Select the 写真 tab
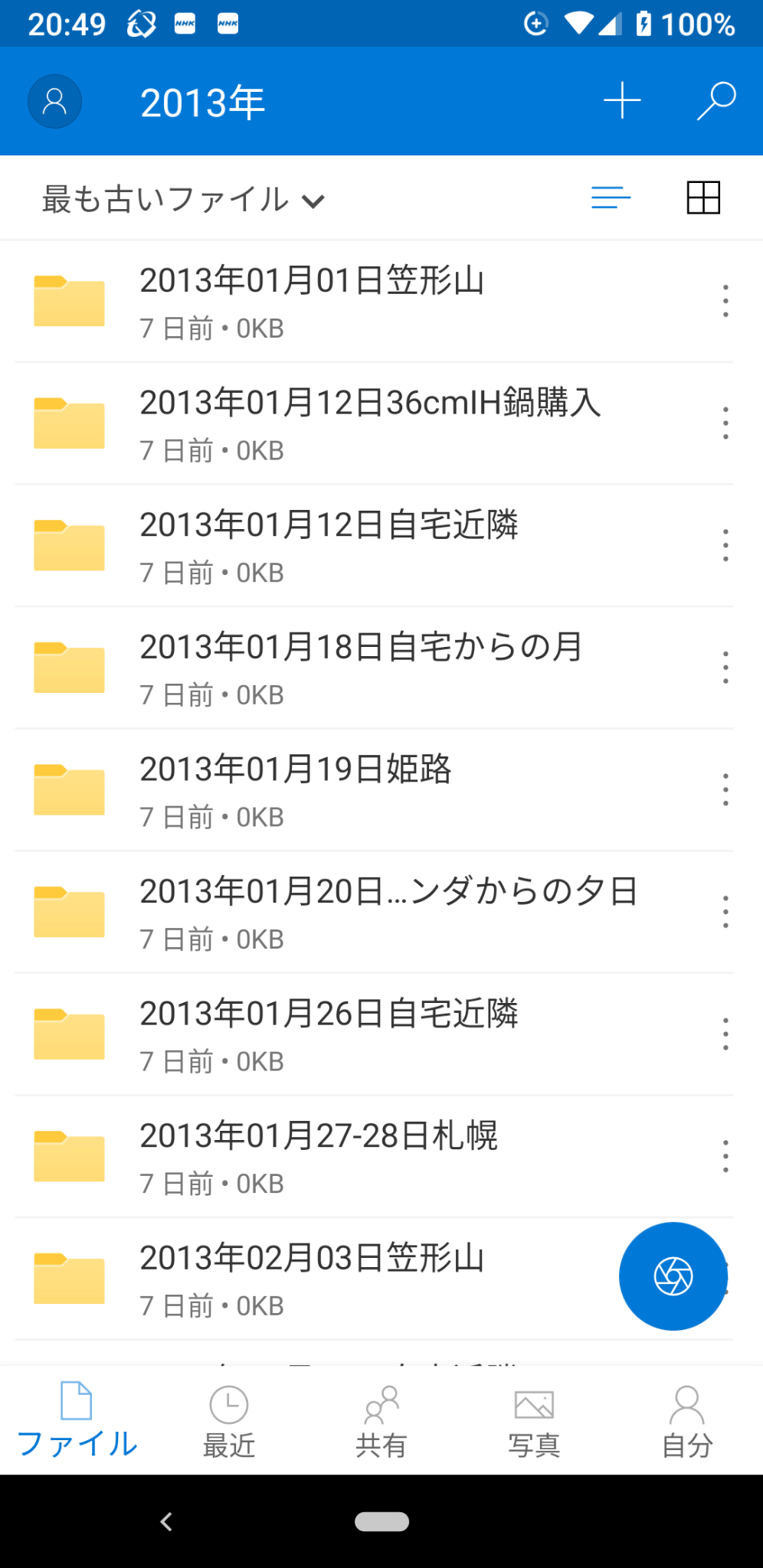Viewport: 763px width, 1568px height. [x=534, y=1421]
